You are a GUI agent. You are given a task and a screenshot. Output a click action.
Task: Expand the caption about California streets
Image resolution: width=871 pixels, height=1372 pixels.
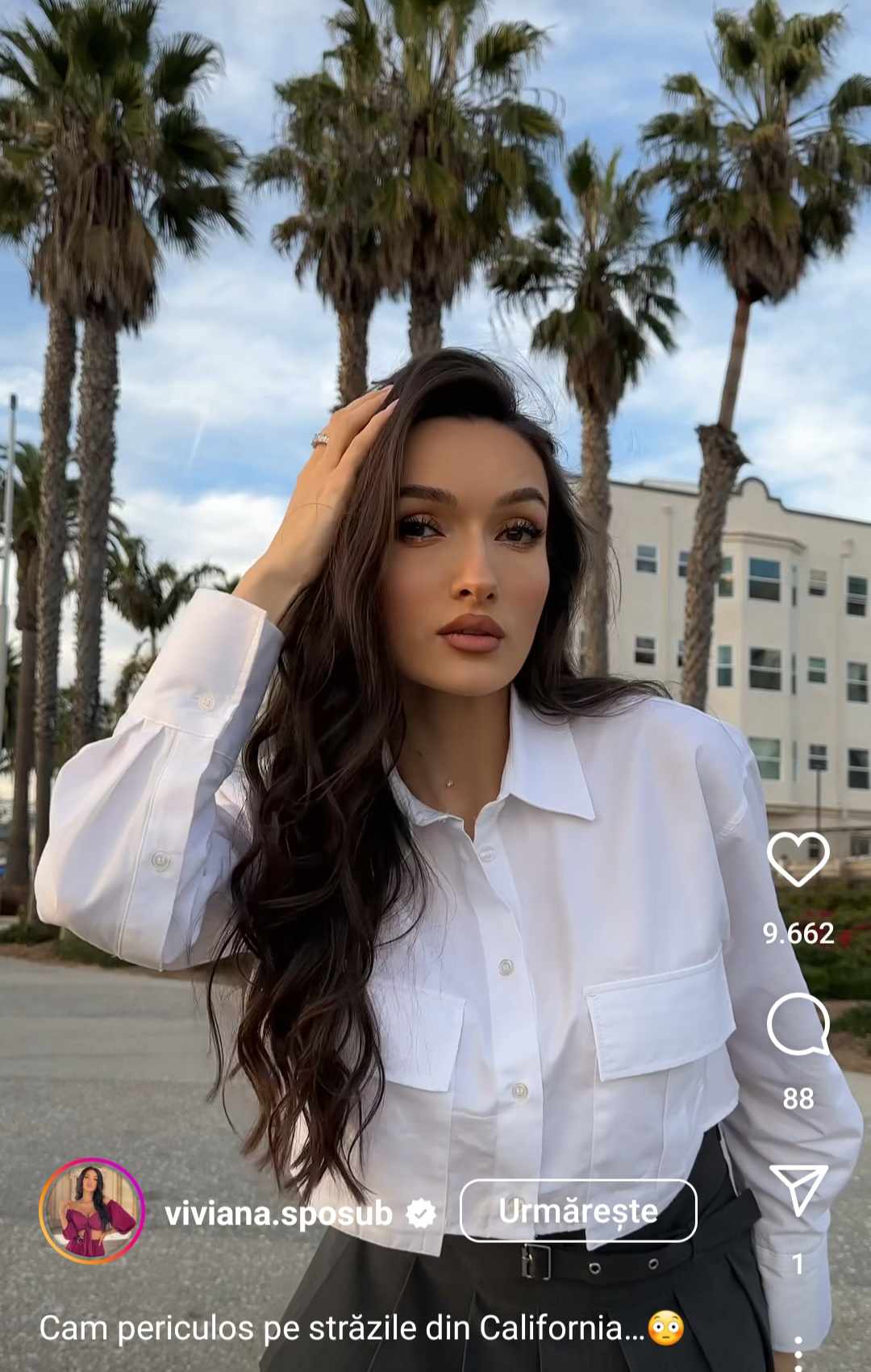[x=343, y=1328]
